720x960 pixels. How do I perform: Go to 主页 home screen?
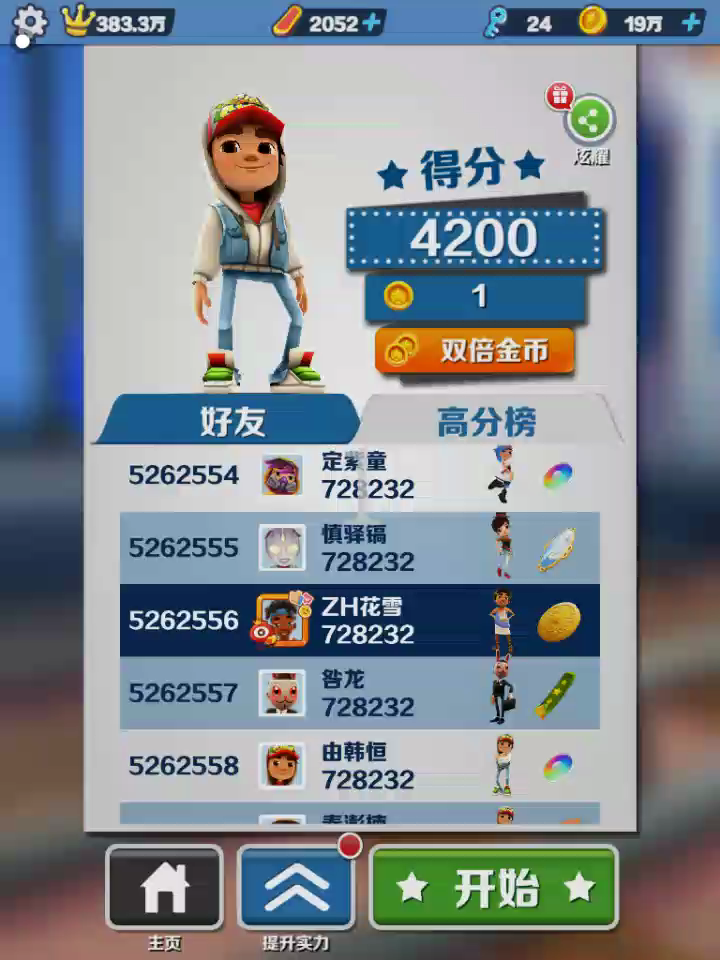[165, 888]
